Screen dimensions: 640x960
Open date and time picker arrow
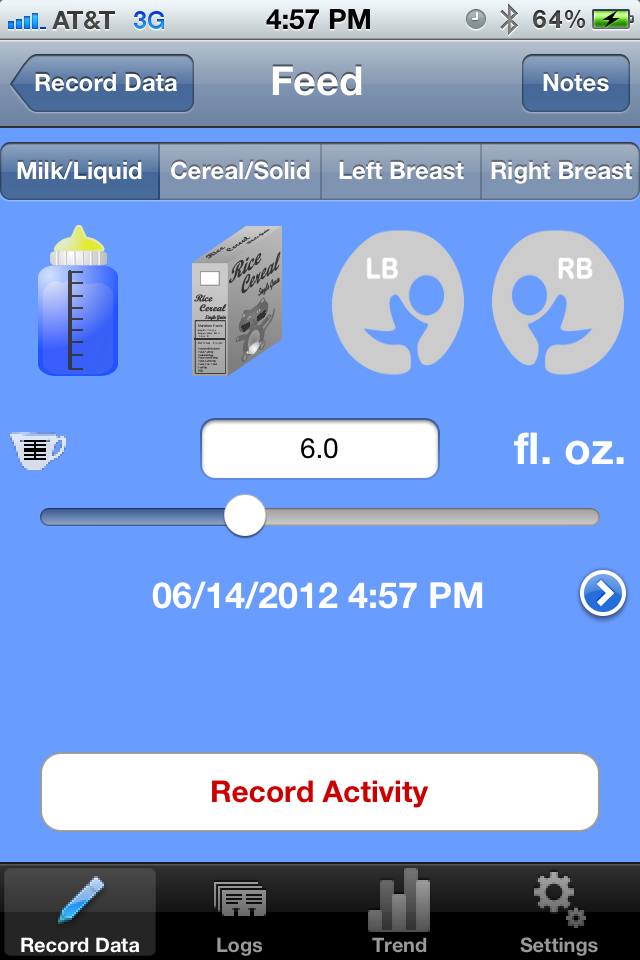pos(603,595)
